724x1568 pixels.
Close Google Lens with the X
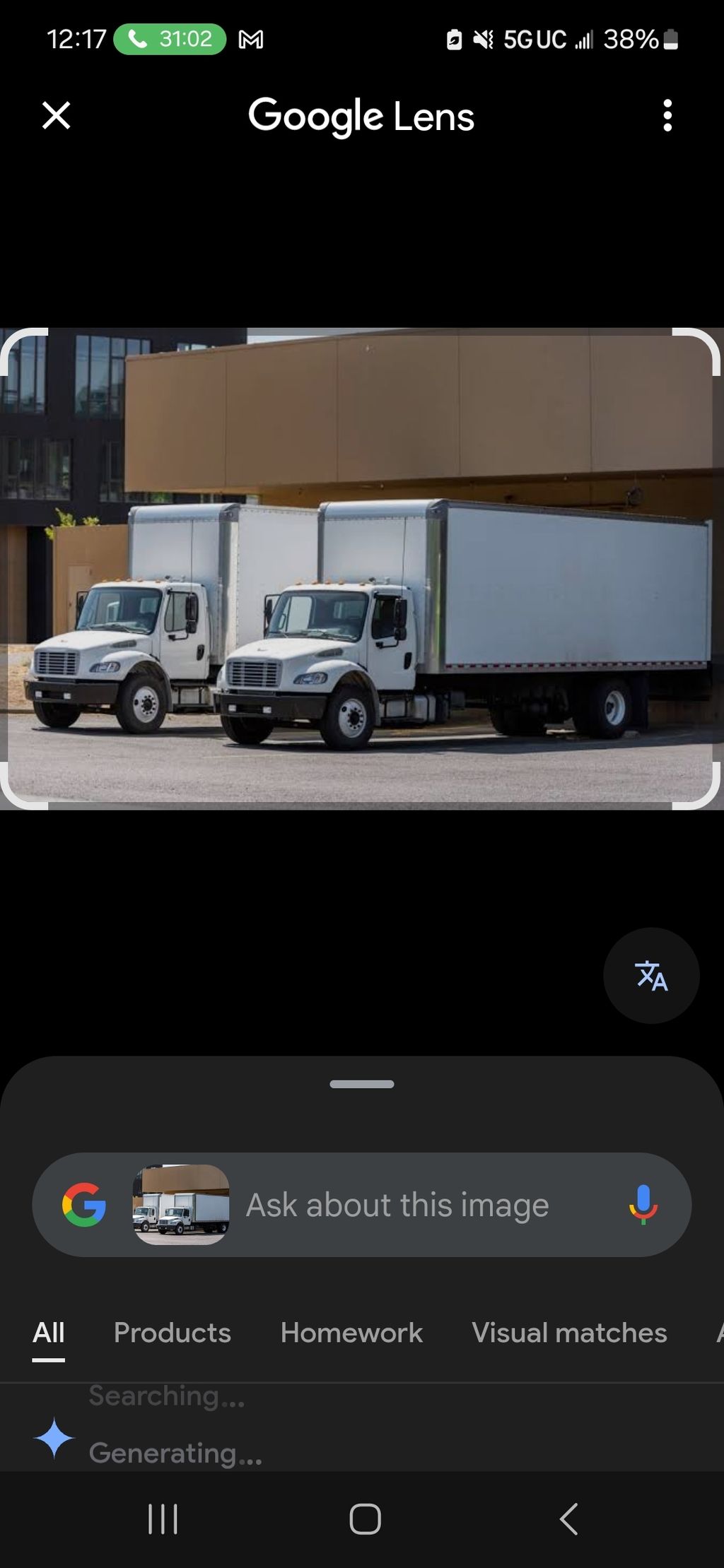56,115
